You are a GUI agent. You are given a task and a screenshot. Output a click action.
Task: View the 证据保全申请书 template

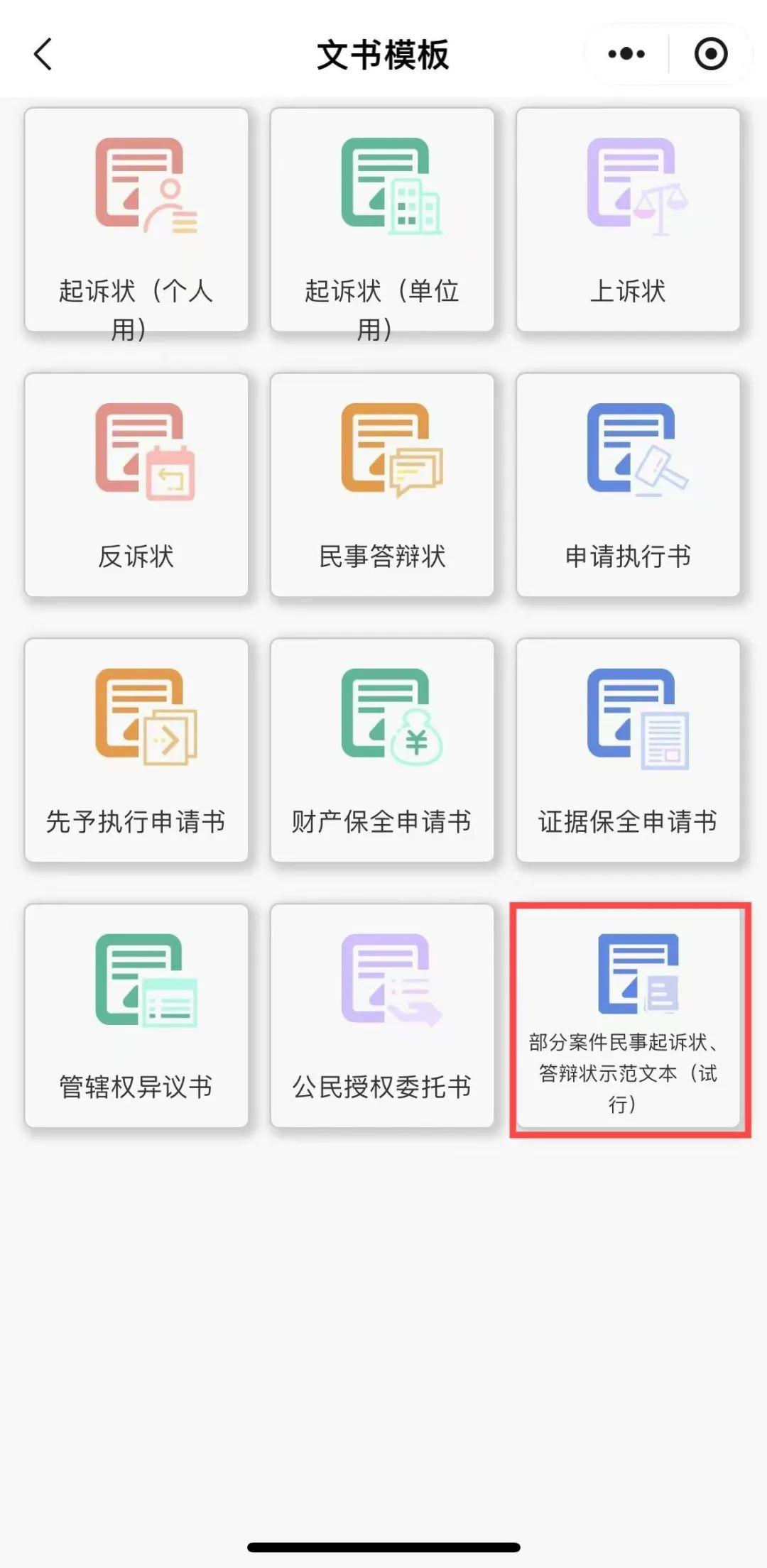[628, 750]
